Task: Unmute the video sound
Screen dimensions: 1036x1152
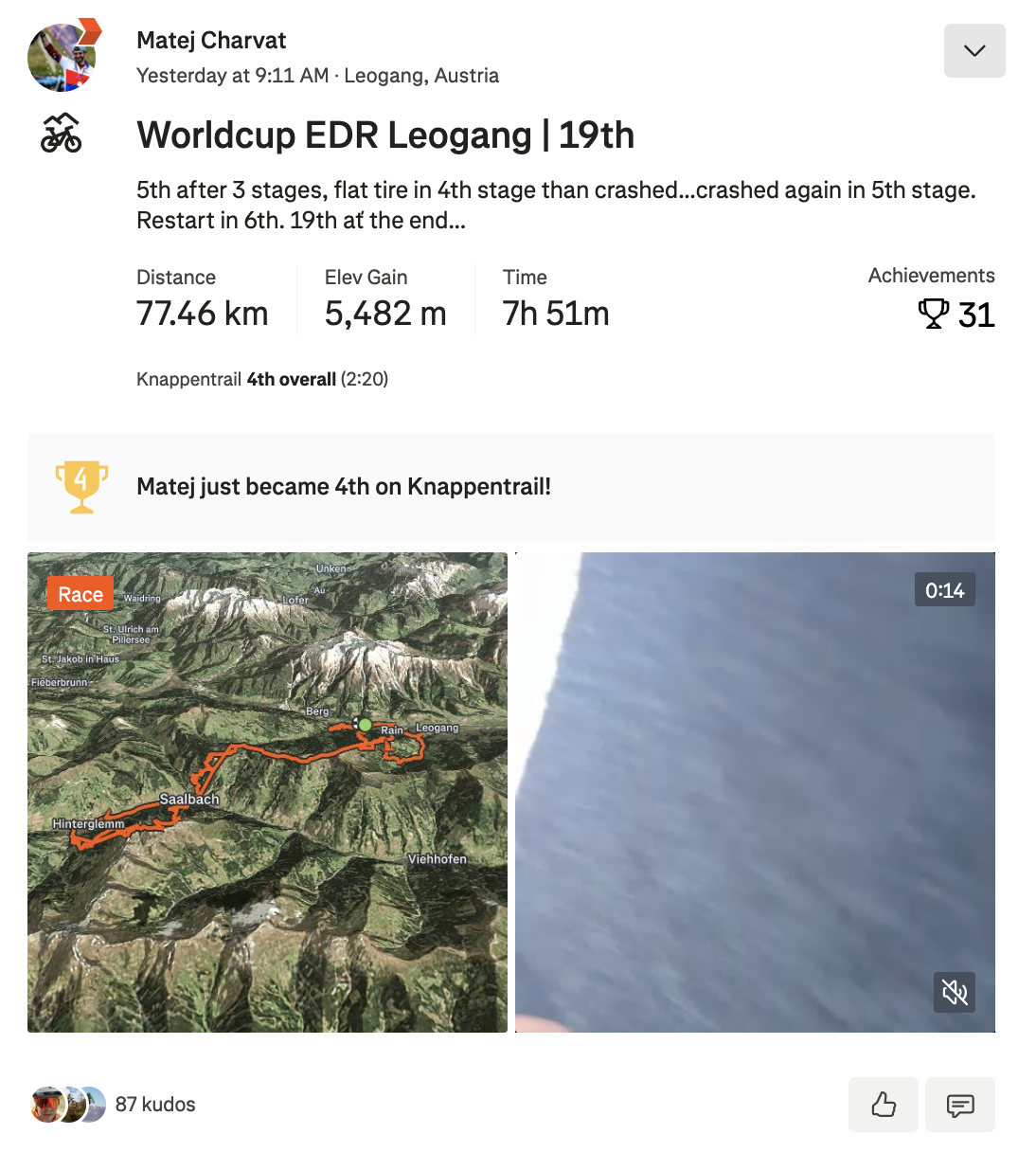Action: tap(954, 991)
